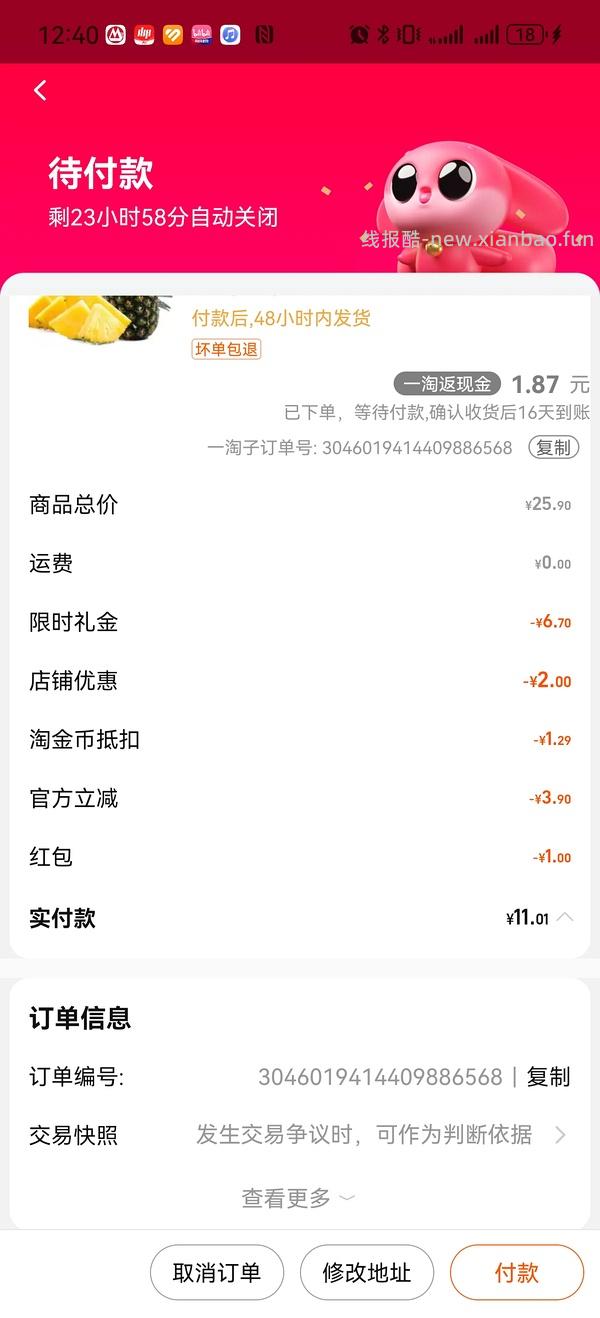Tap 付款 to pay for the order
The image size is (600, 1318).
tap(516, 1272)
